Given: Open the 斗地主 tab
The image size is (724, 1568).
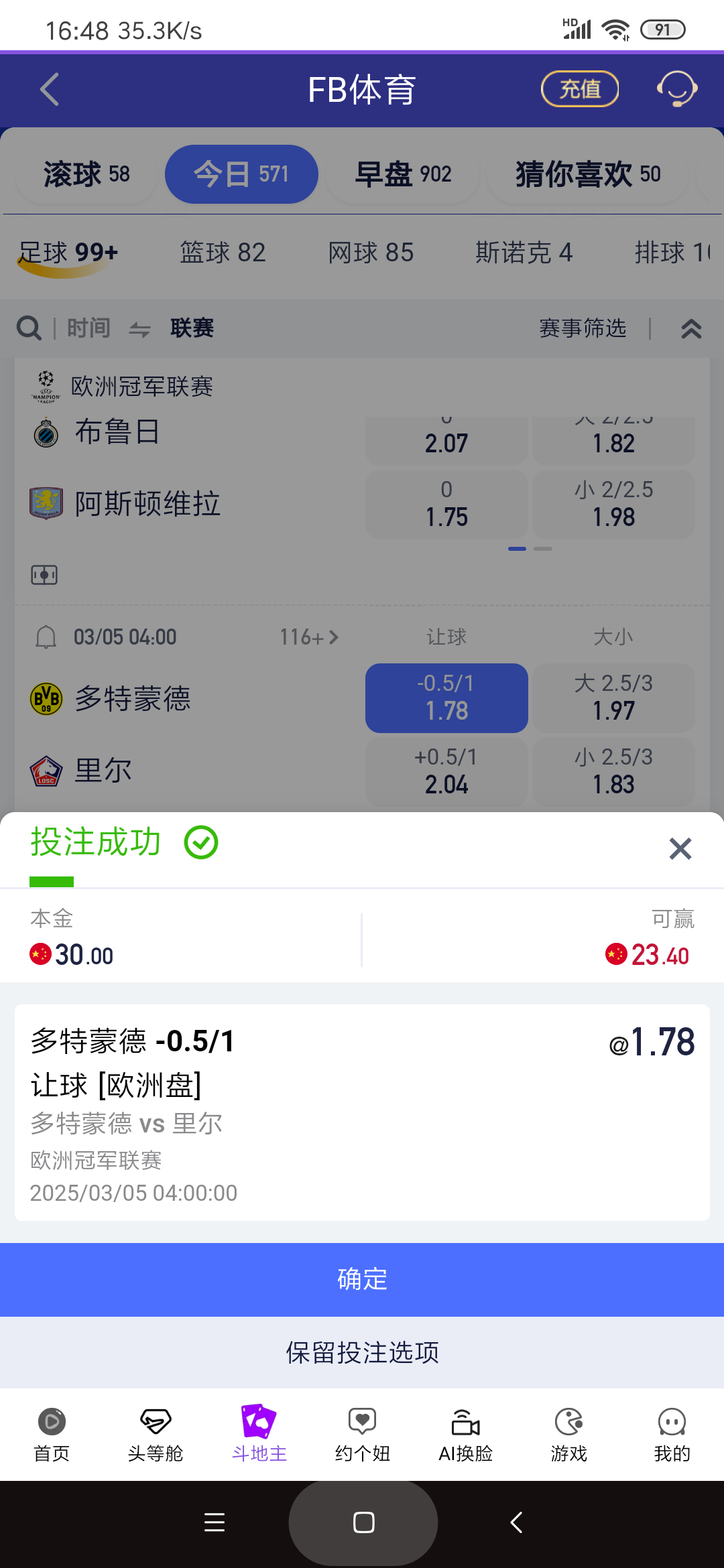Looking at the screenshot, I should pos(259,1434).
